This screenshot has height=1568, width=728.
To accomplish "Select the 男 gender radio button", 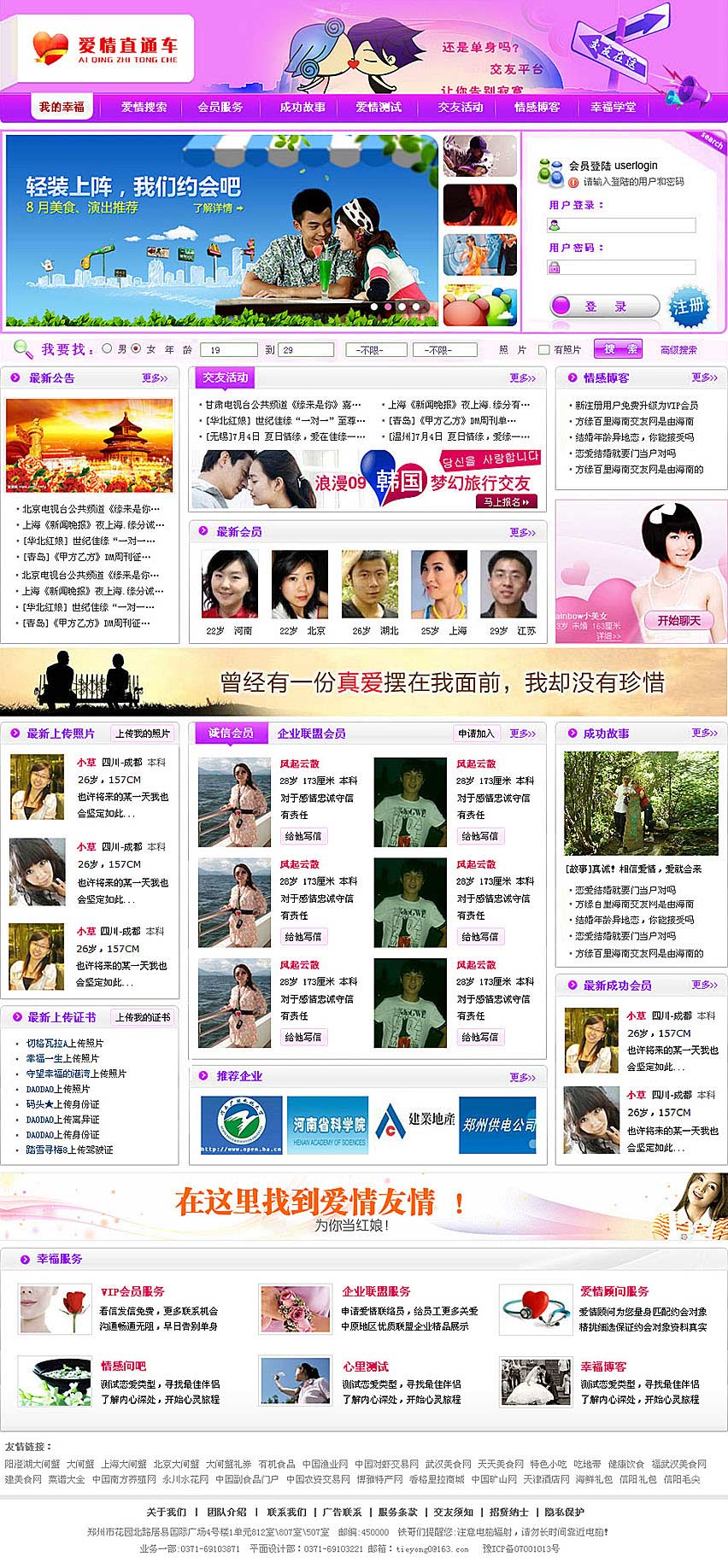I will (108, 348).
